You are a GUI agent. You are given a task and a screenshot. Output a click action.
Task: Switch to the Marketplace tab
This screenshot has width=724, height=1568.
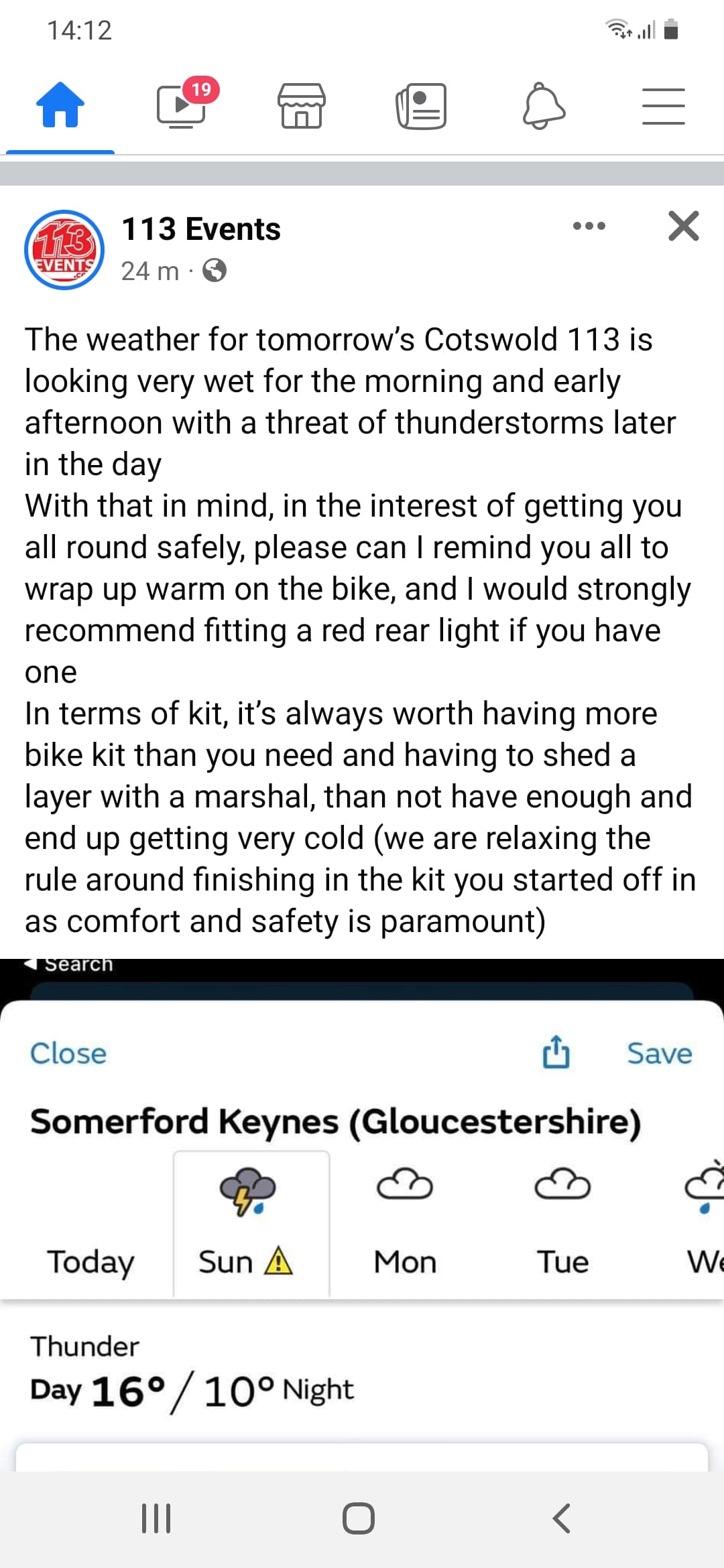pyautogui.click(x=302, y=105)
